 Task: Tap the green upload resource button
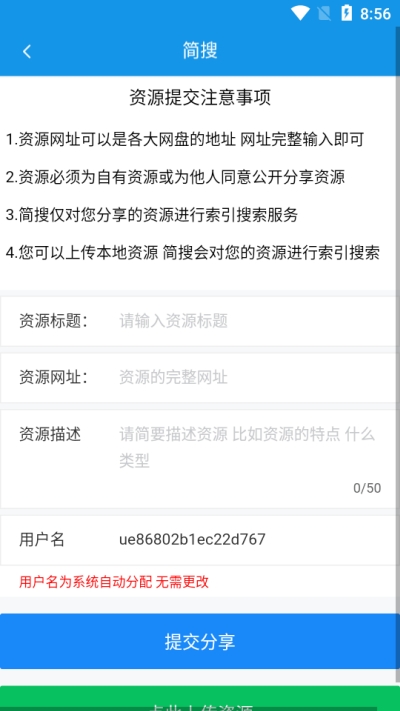coord(200,699)
